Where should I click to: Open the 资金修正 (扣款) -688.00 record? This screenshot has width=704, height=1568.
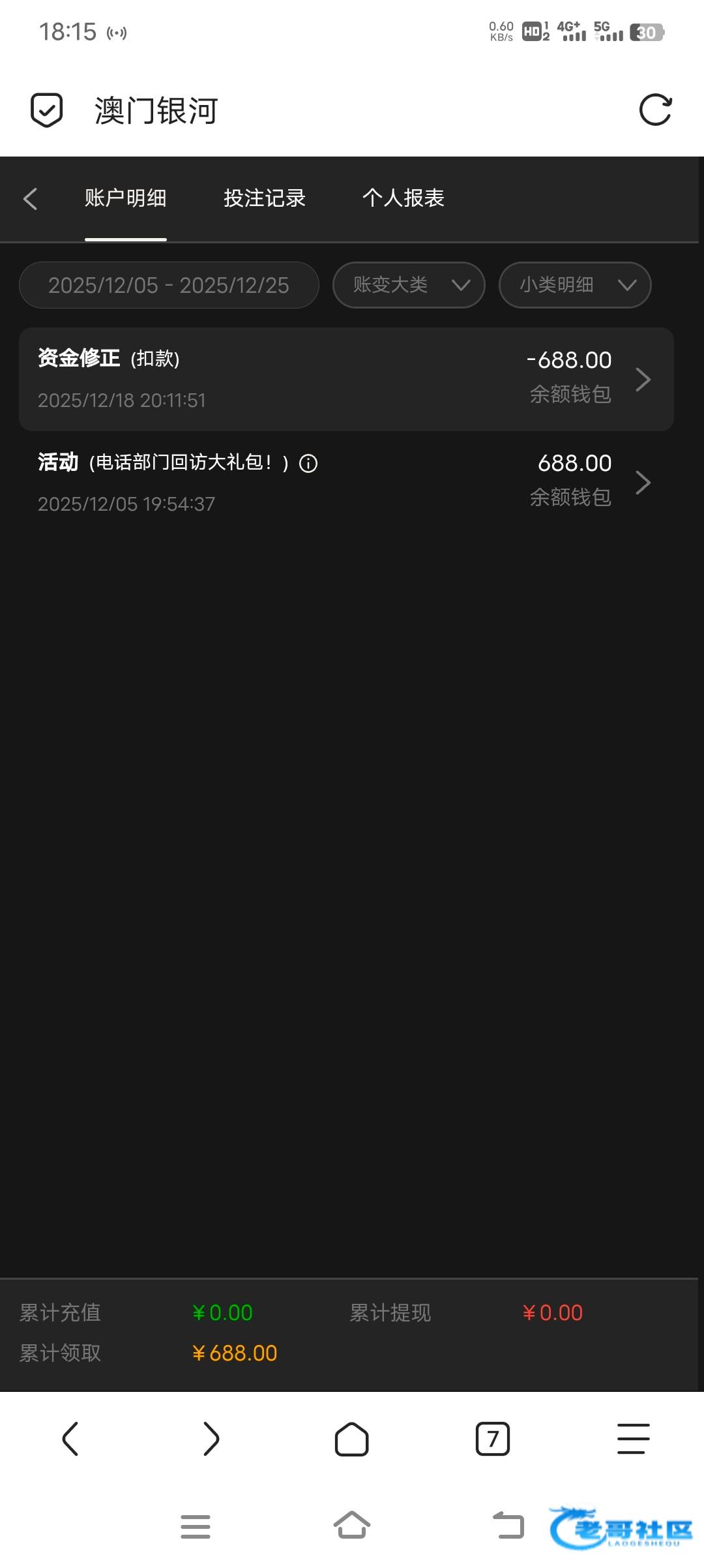click(x=346, y=379)
